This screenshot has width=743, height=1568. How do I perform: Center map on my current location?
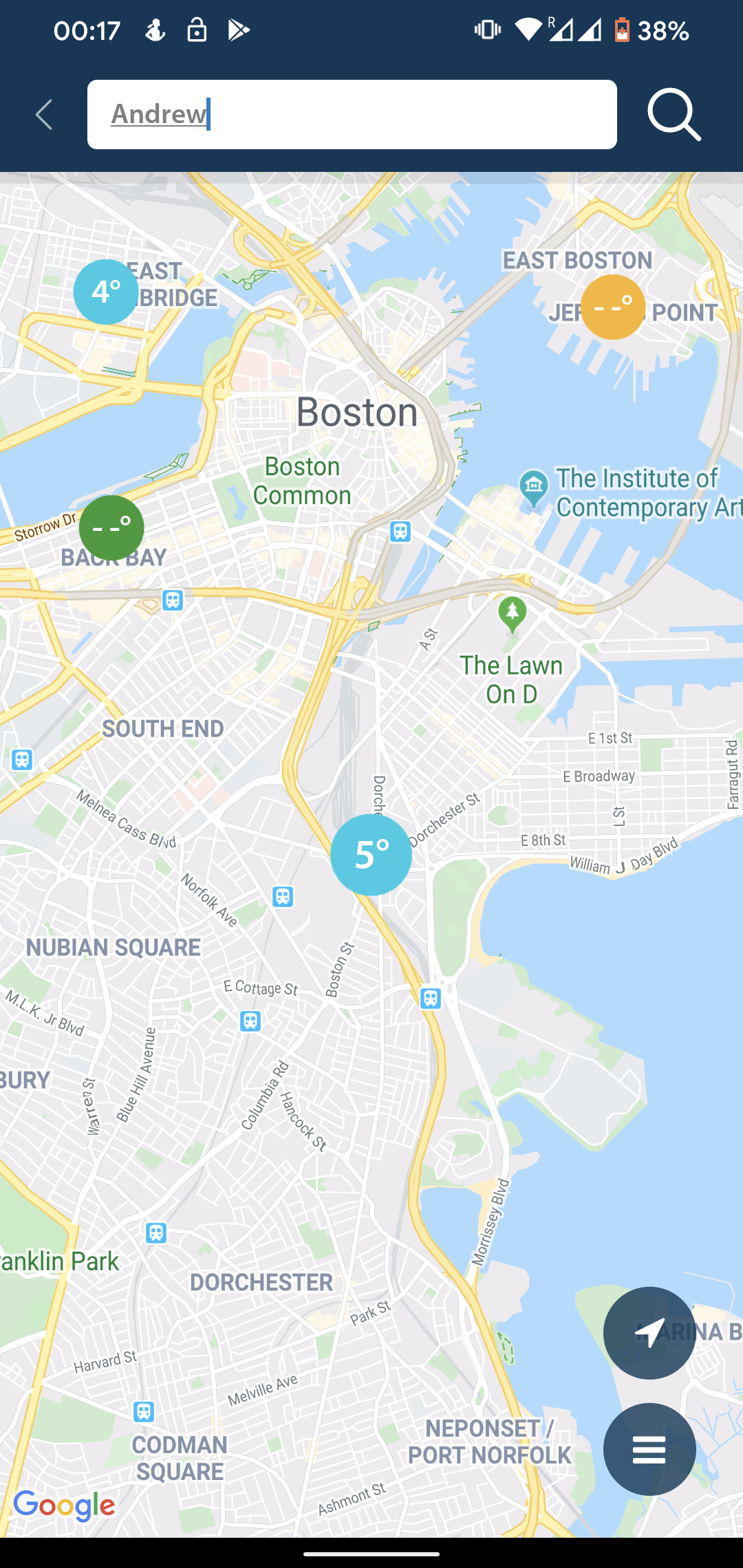click(649, 1333)
